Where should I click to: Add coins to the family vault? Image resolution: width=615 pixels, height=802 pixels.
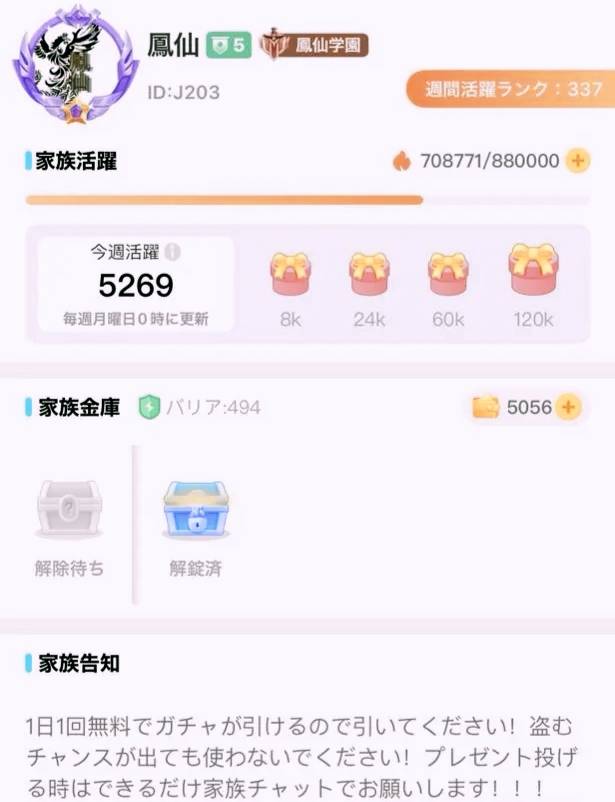[x=568, y=407]
